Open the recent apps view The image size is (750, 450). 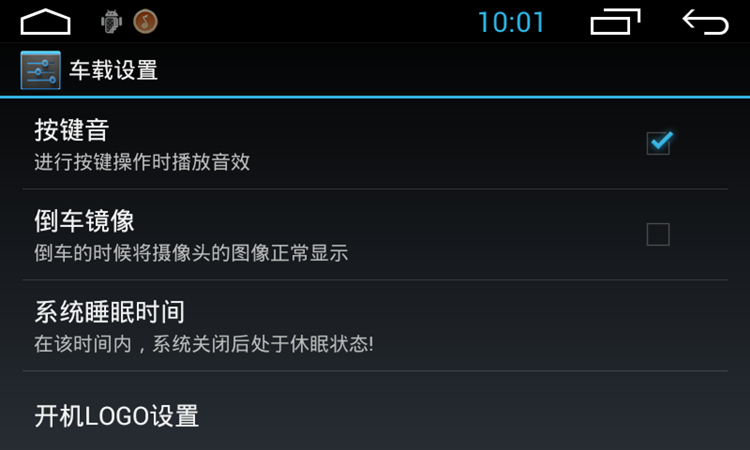pos(614,21)
